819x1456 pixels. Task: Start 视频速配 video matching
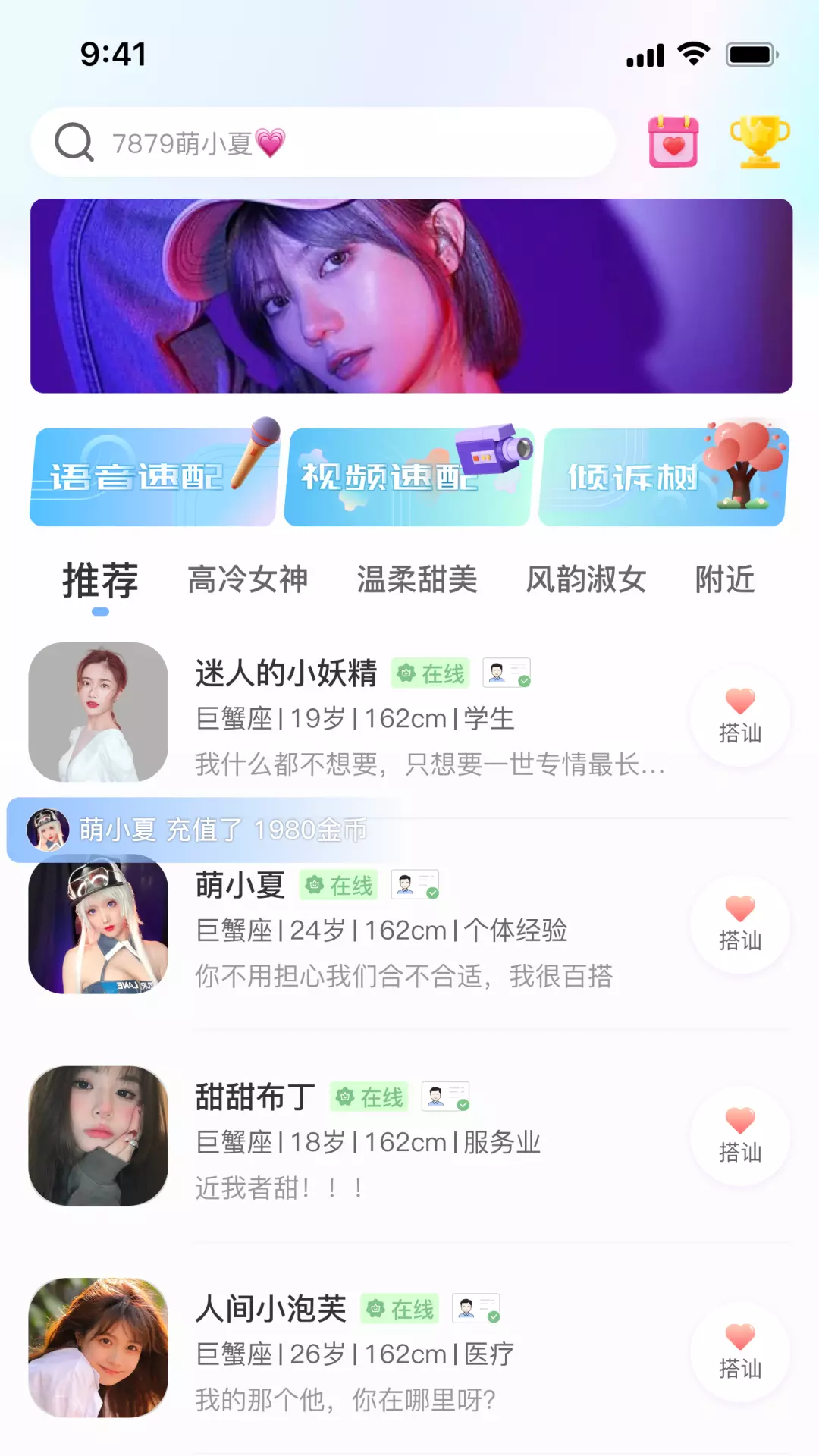[408, 475]
